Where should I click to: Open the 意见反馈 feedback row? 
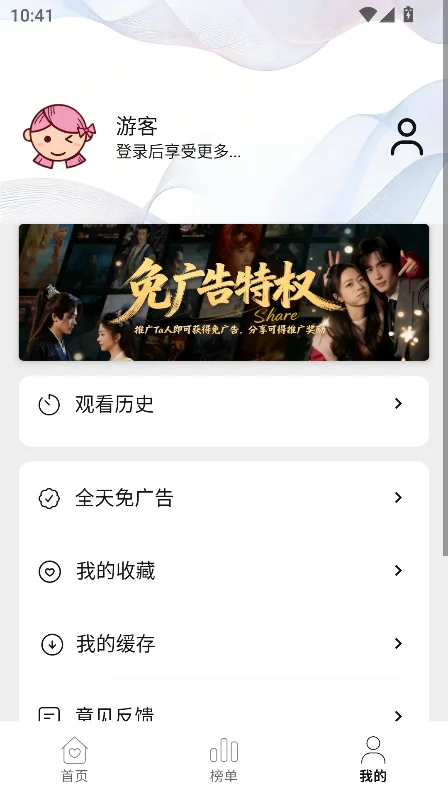[x=224, y=708]
